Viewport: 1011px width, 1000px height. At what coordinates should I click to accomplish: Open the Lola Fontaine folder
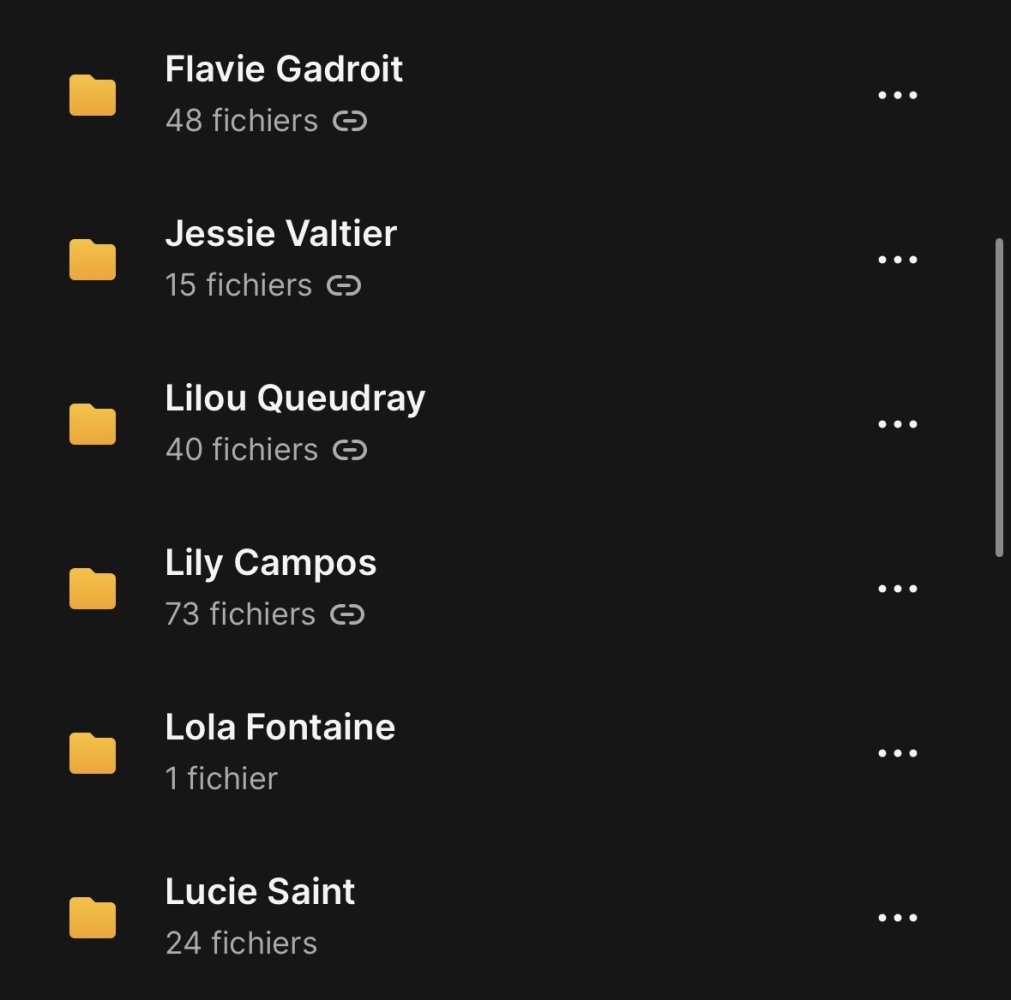(x=280, y=727)
